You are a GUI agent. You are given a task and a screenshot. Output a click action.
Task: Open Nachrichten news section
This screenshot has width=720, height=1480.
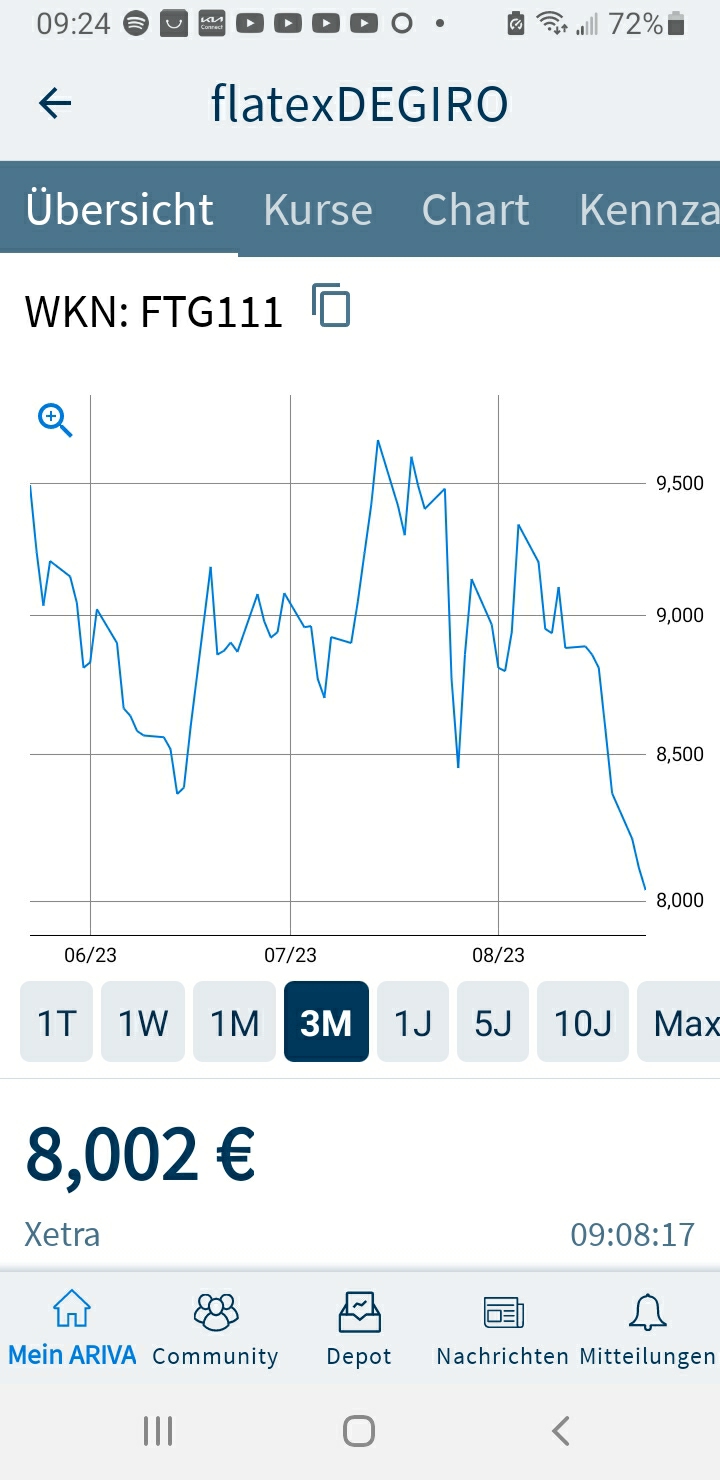(501, 1327)
